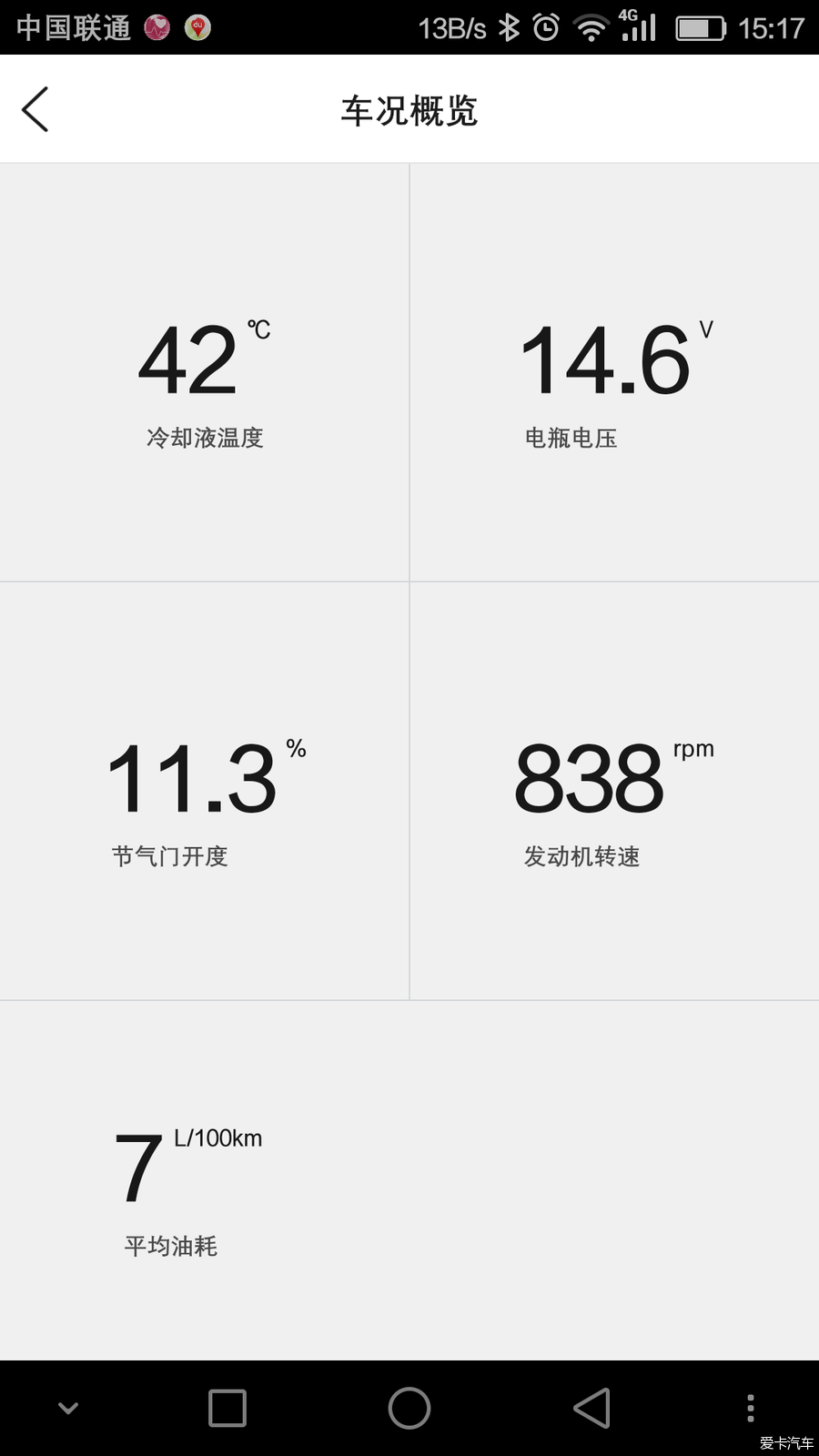Hide the navigation bar with the chevron
819x1456 pixels.
[x=68, y=1408]
